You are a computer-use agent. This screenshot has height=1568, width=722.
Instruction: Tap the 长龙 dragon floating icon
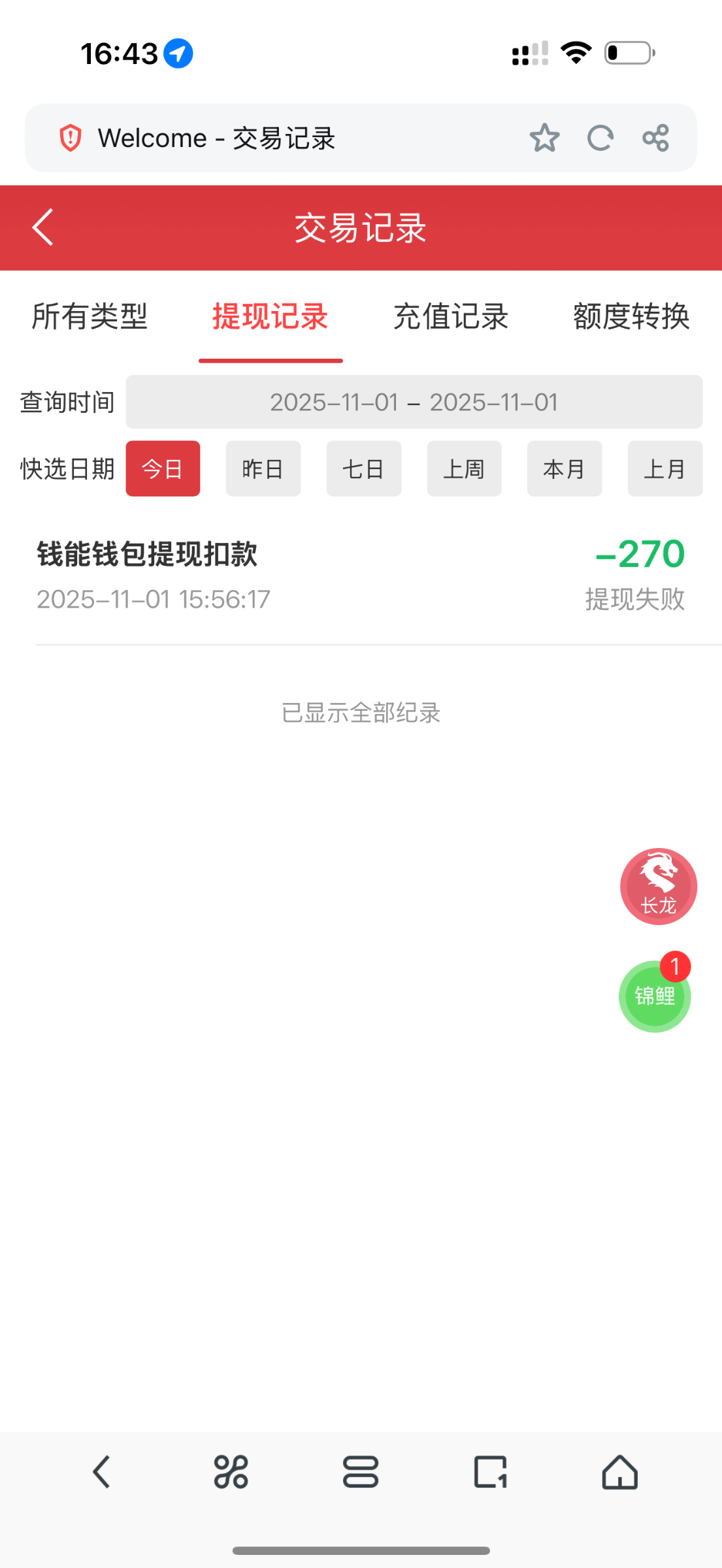659,887
